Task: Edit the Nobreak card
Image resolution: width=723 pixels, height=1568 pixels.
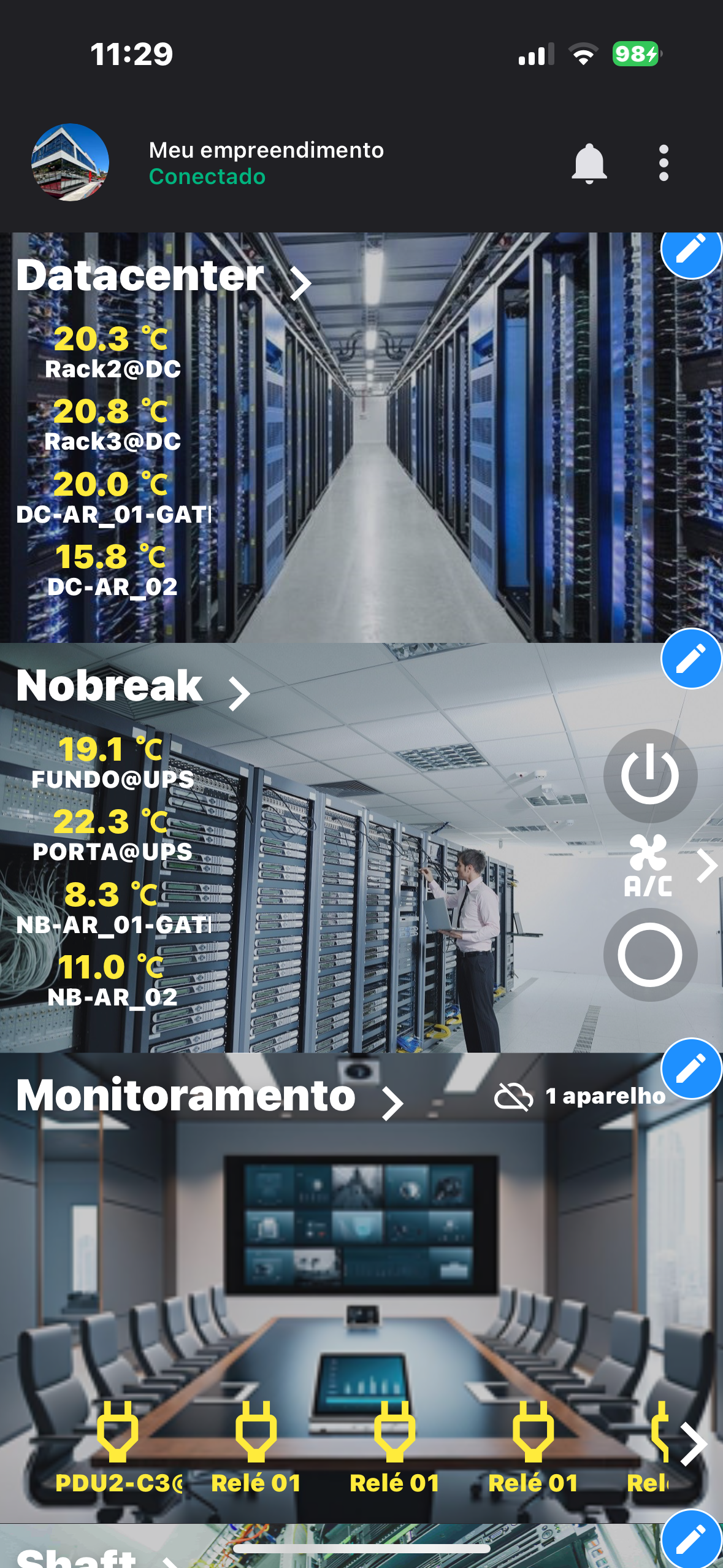Action: 690,659
